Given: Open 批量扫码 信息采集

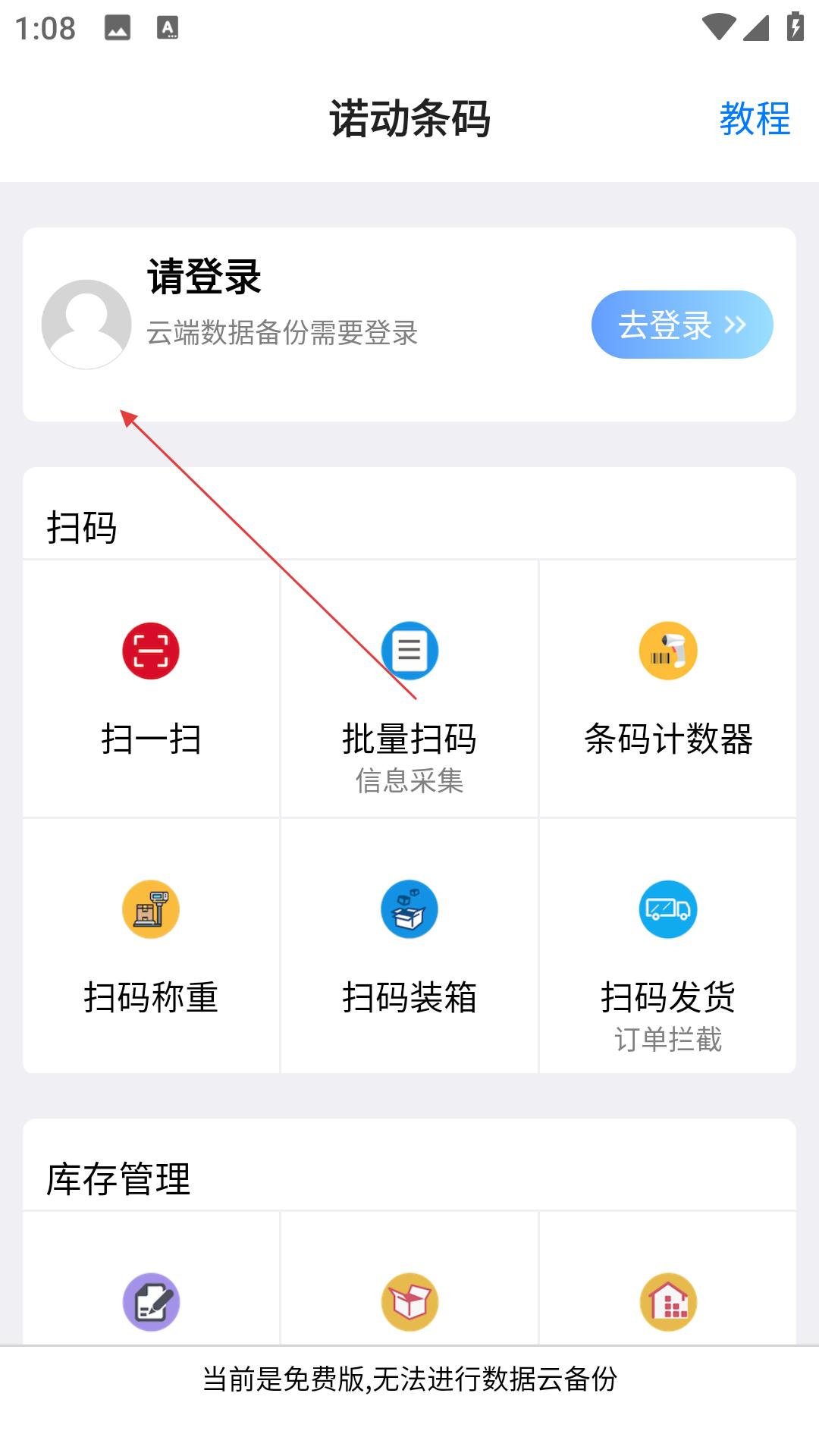Looking at the screenshot, I should pyautogui.click(x=409, y=689).
